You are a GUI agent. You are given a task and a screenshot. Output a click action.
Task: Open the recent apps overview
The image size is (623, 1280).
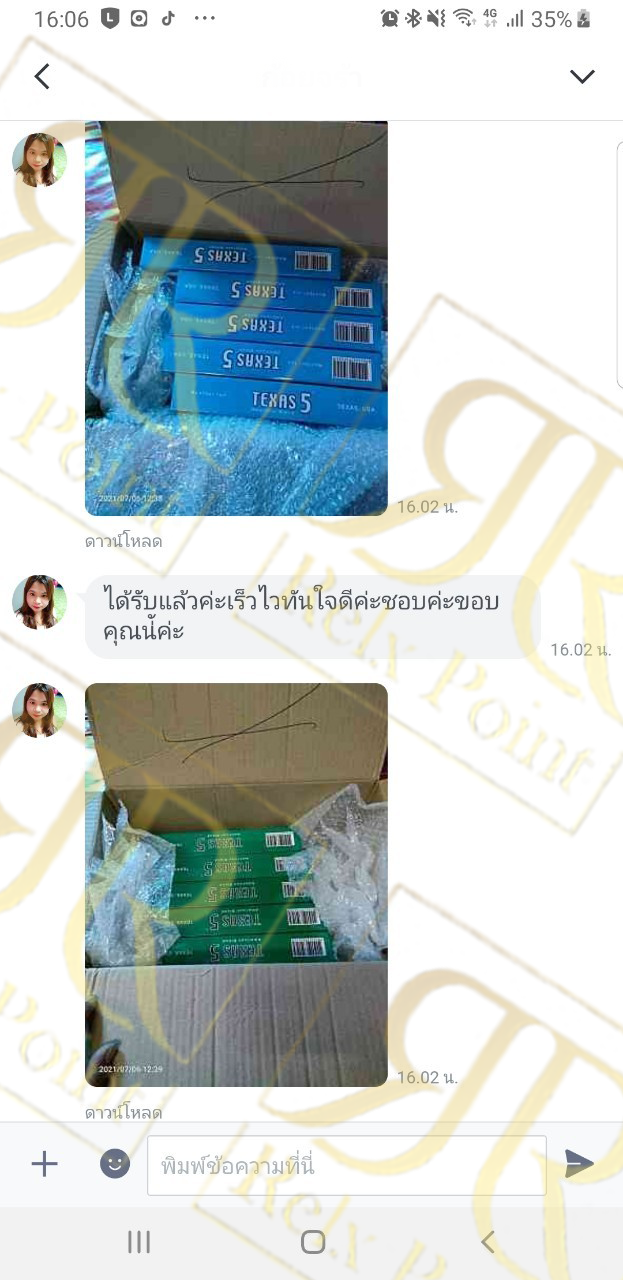(139, 1242)
